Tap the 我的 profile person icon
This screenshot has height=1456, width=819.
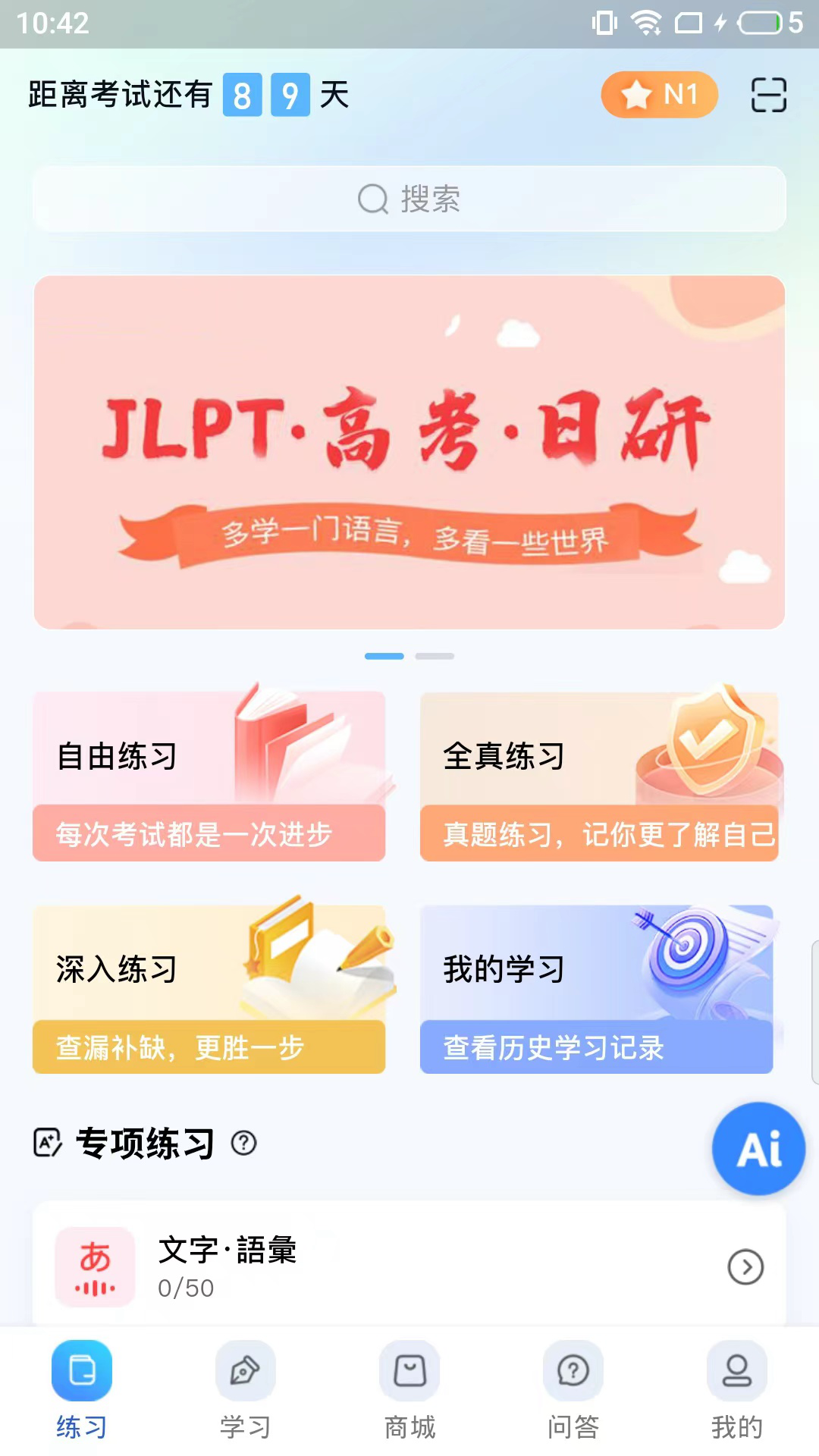[x=736, y=1371]
